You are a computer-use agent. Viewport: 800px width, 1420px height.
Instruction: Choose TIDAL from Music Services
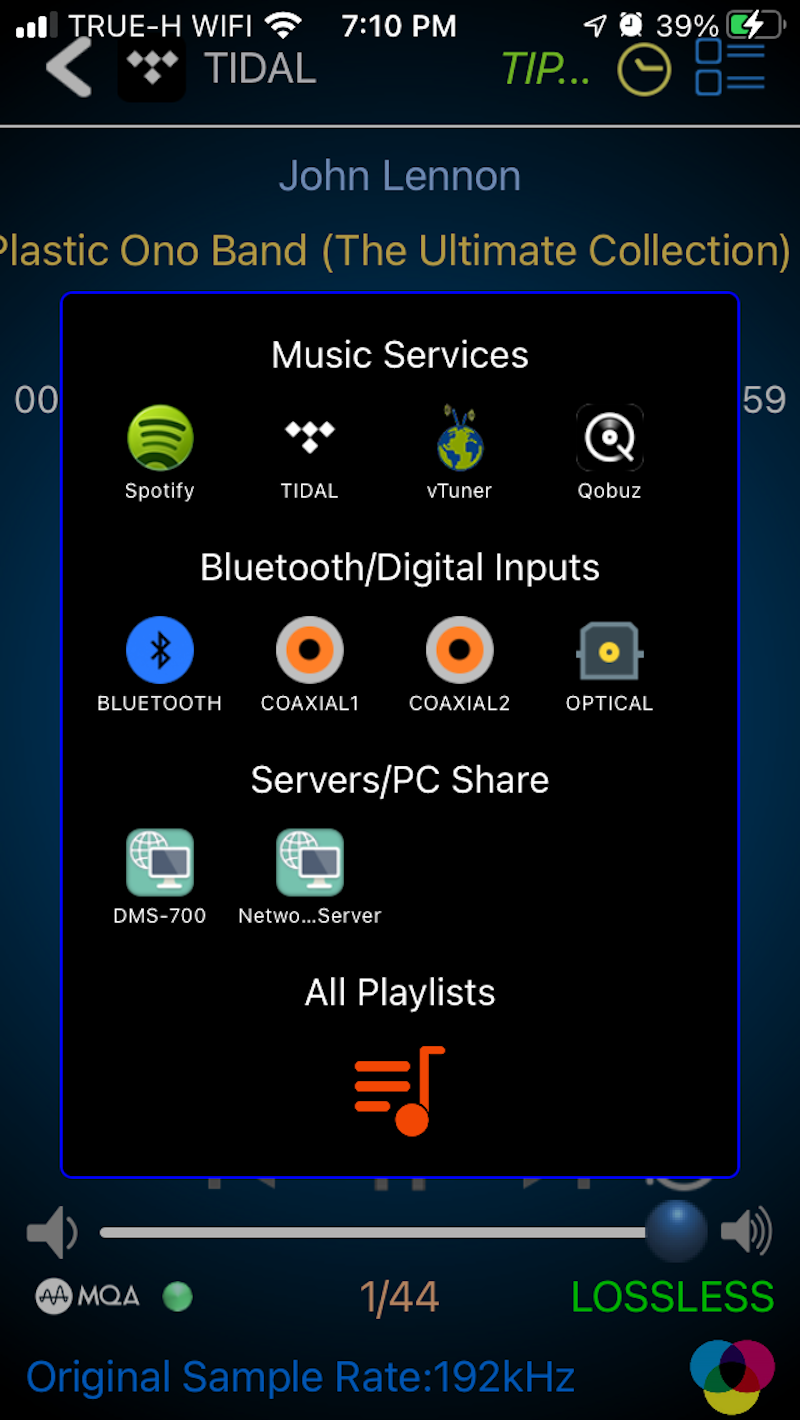tap(310, 453)
